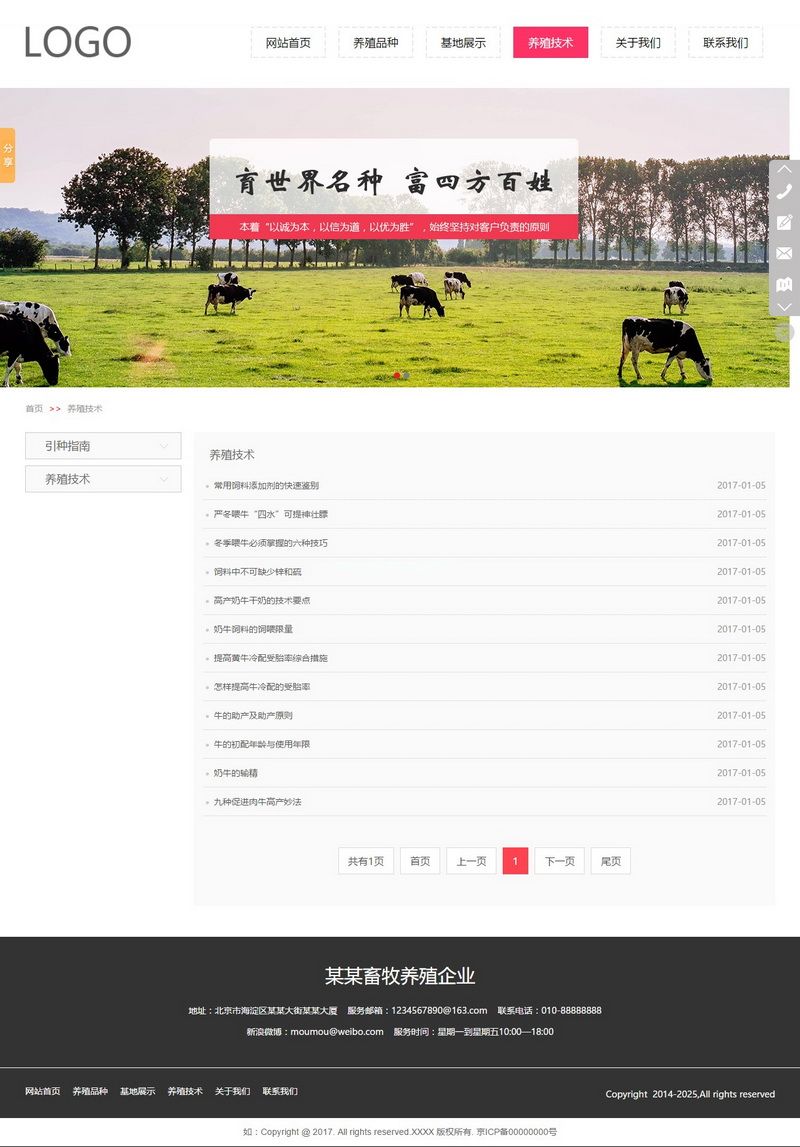This screenshot has height=1147, width=800.
Task: Open 联系我们 in the top navigation
Action: (x=725, y=43)
